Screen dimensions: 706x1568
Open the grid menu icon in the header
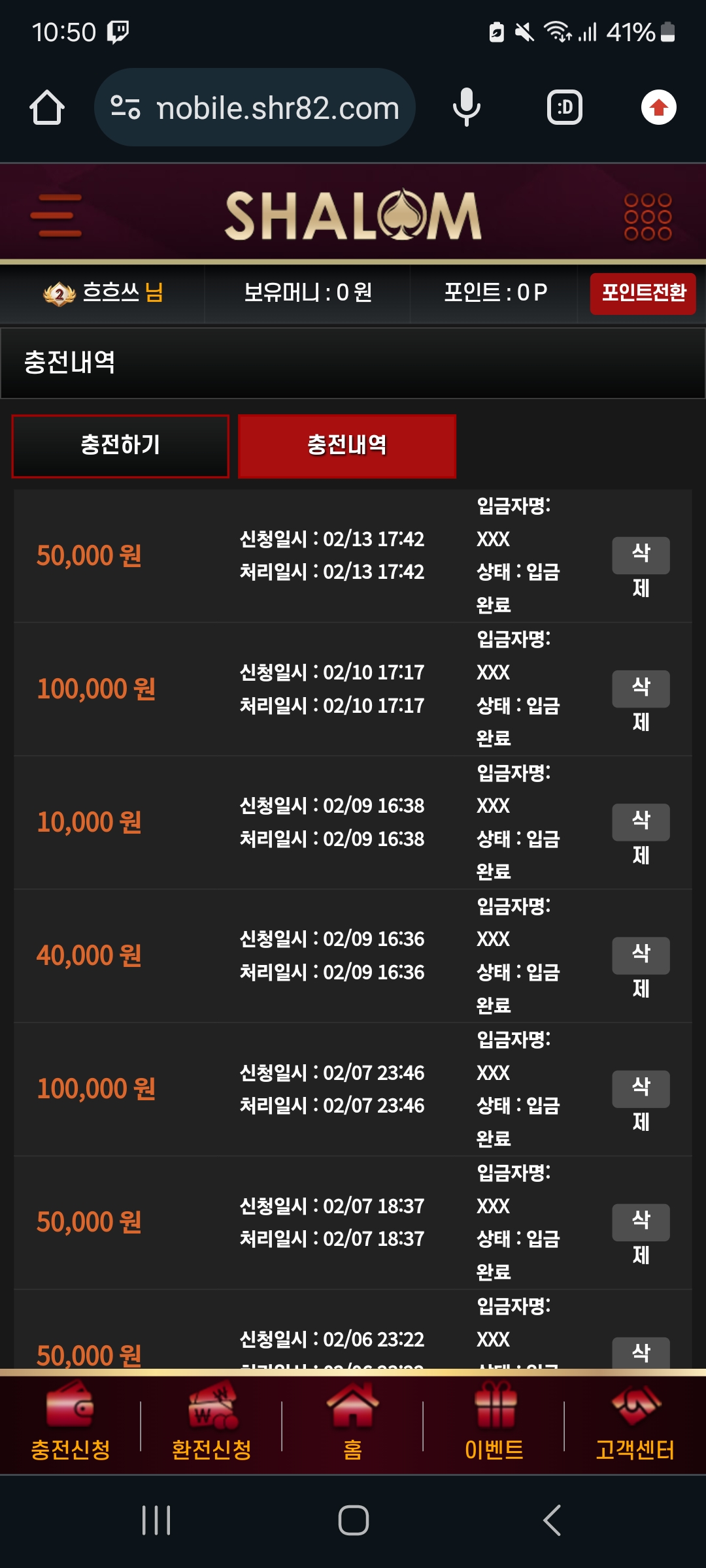(x=647, y=216)
